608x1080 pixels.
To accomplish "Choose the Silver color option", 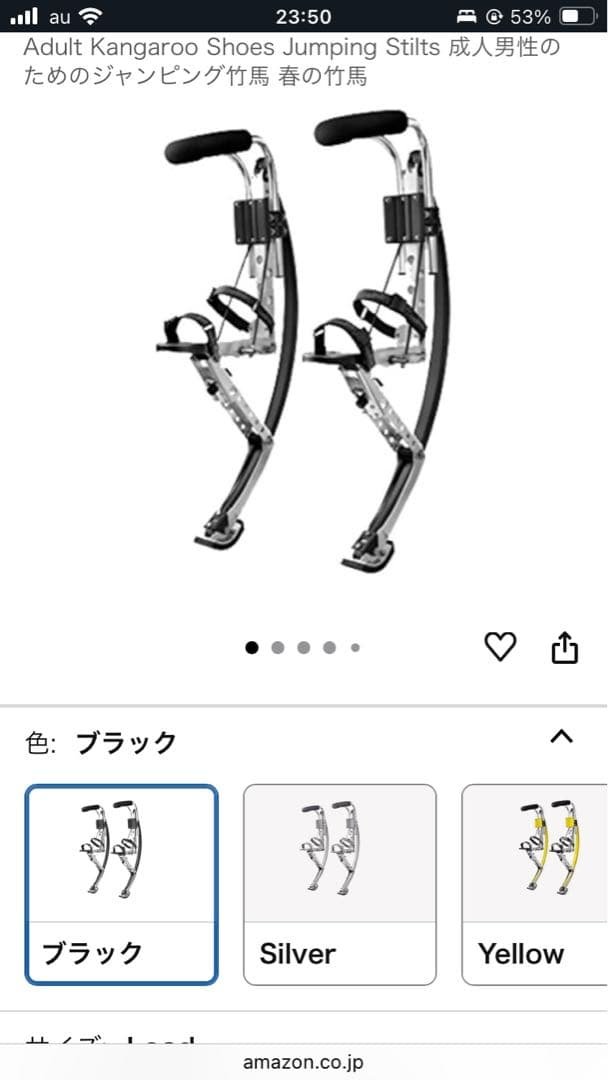I will (340, 884).
